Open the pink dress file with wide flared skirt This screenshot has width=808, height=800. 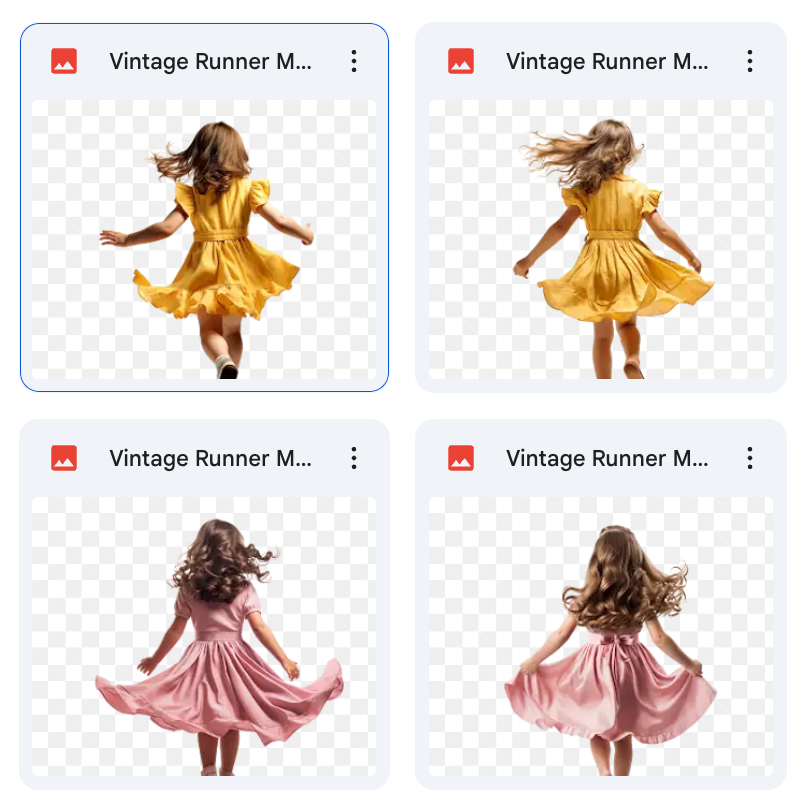(204, 635)
